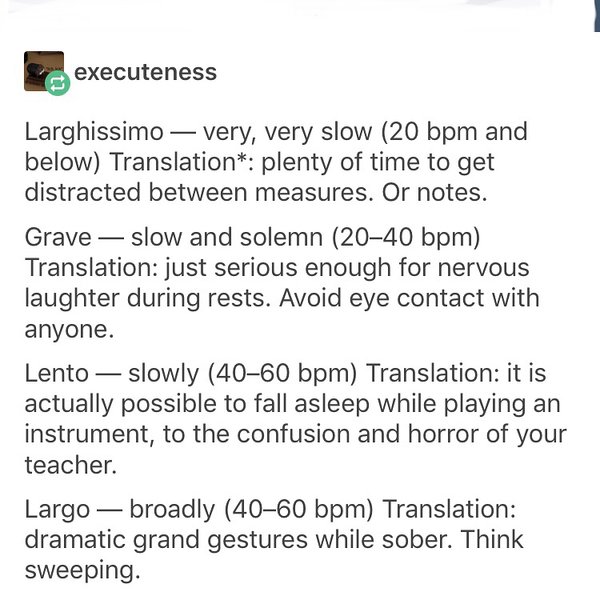Open executeness's profile avatar

pyautogui.click(x=43, y=70)
